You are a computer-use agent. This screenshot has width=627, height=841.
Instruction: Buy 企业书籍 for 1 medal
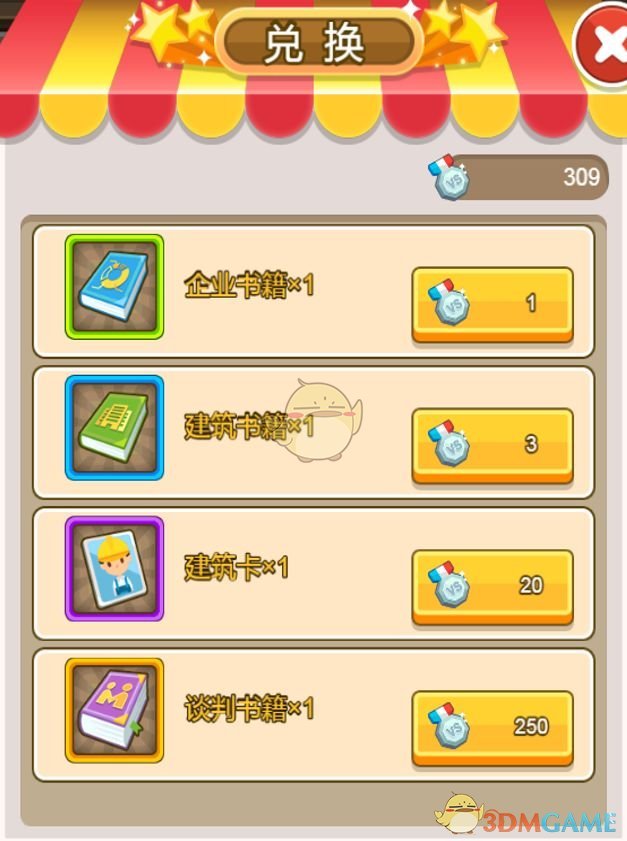[492, 303]
